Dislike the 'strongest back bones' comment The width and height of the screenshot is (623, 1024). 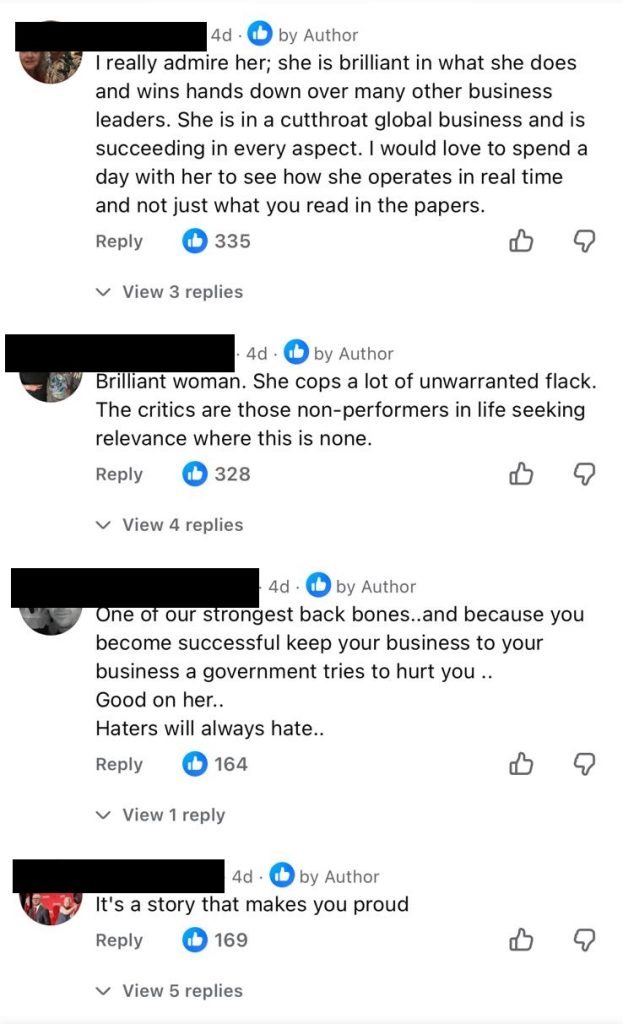[584, 764]
